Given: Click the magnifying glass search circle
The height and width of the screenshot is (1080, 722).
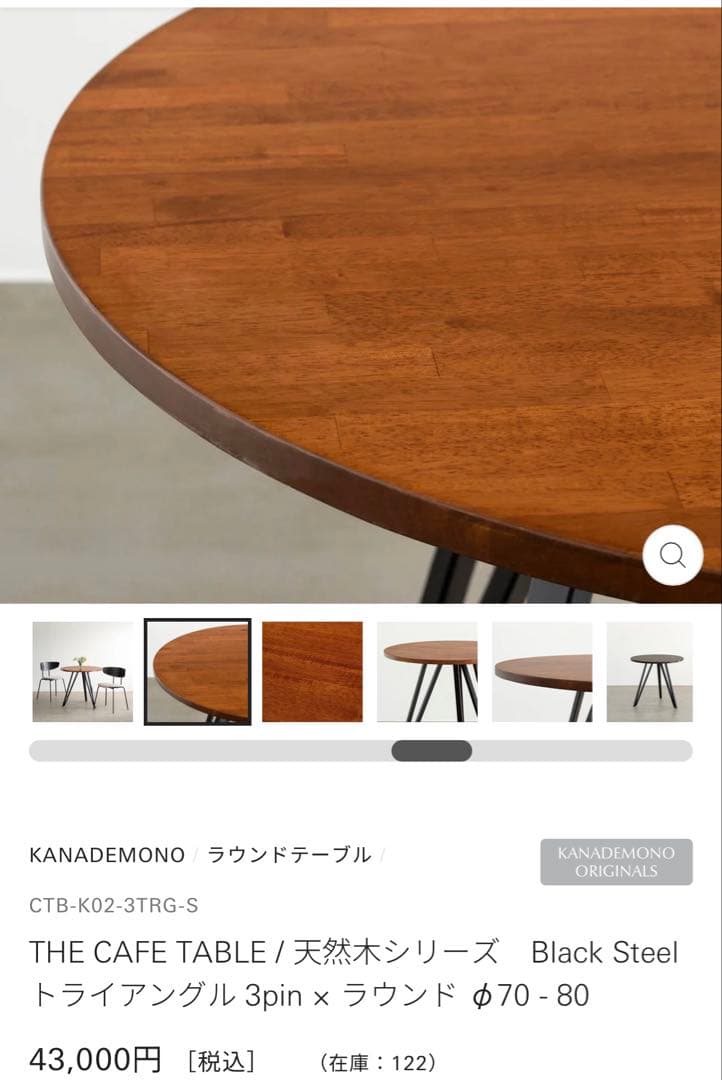Looking at the screenshot, I should pos(671,556).
